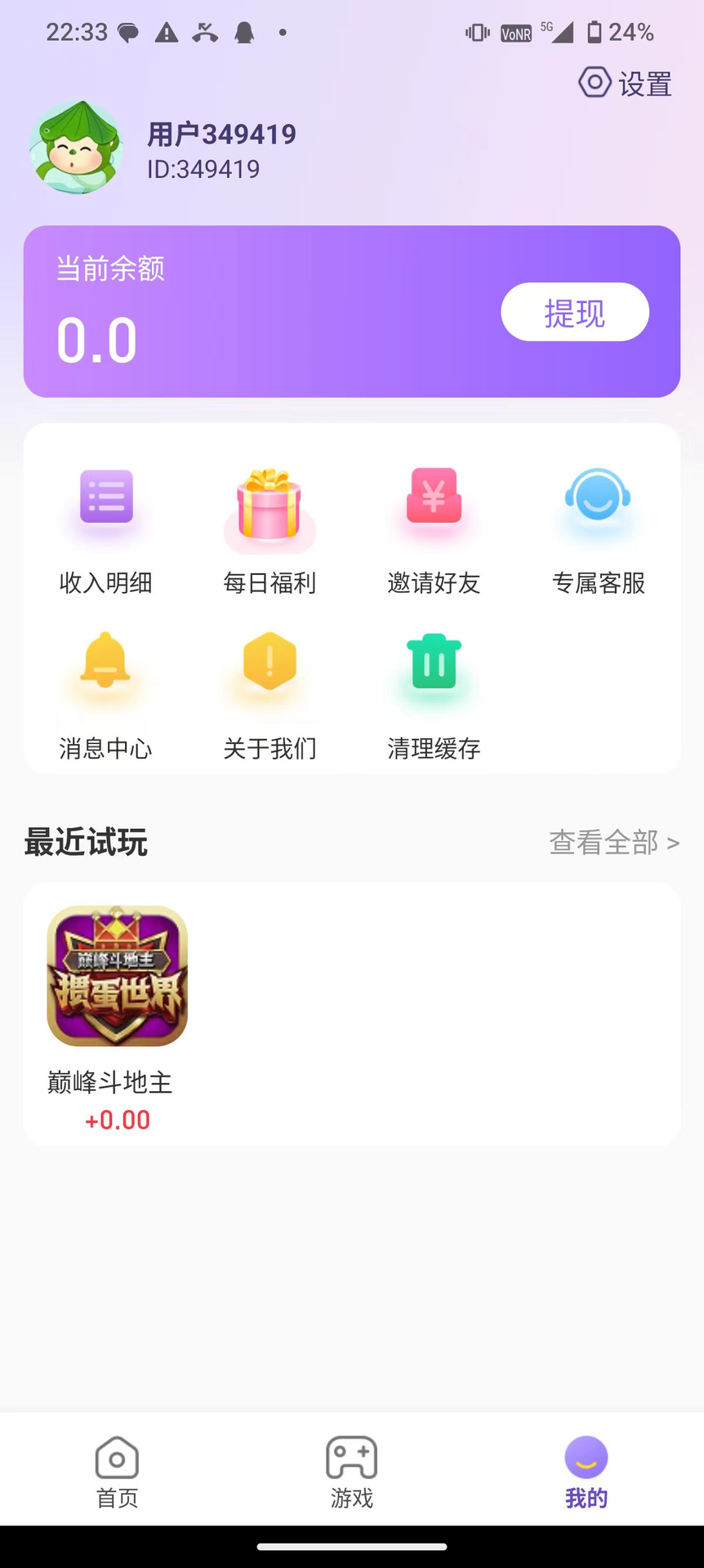Tap 清理缓存 to clear cache

coord(434,694)
